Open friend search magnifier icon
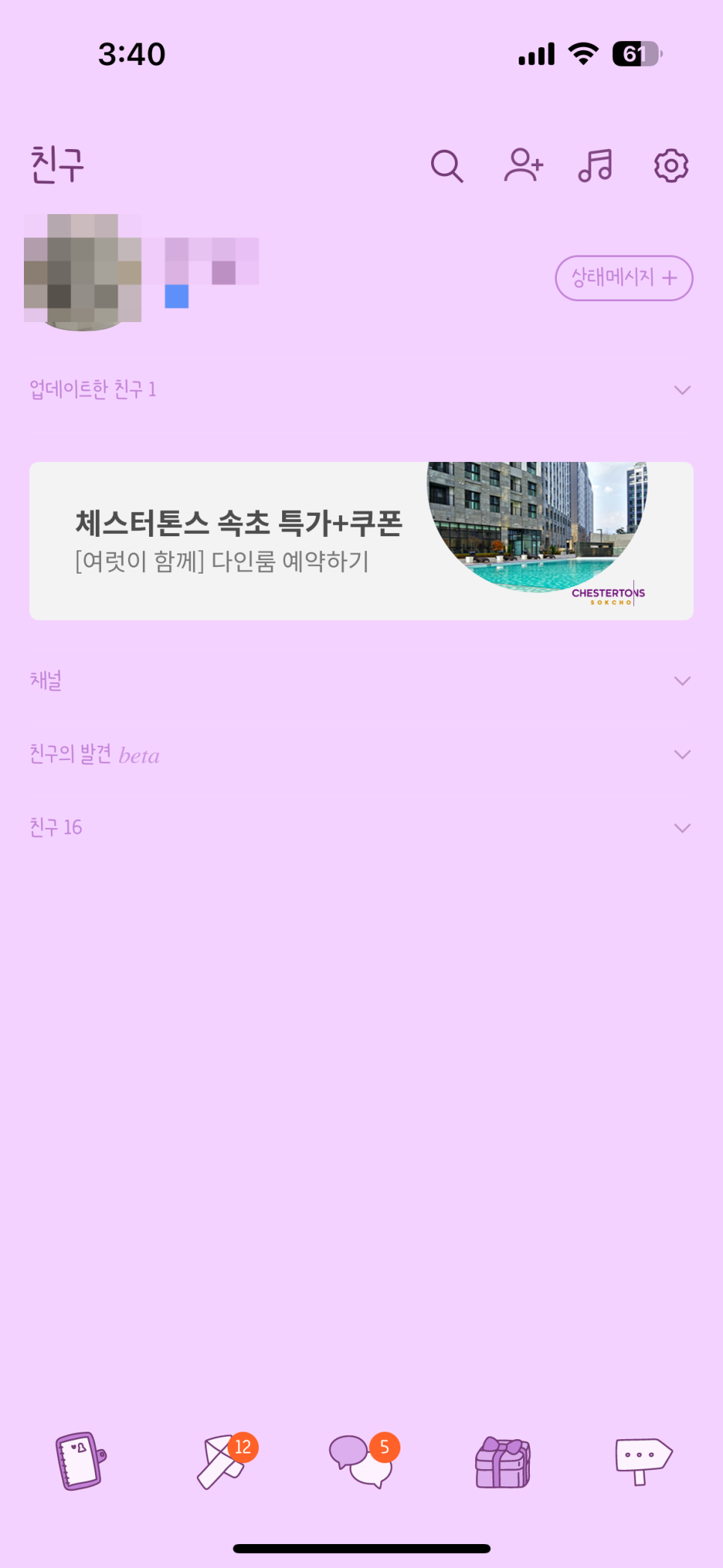Image resolution: width=723 pixels, height=1568 pixels. (447, 166)
